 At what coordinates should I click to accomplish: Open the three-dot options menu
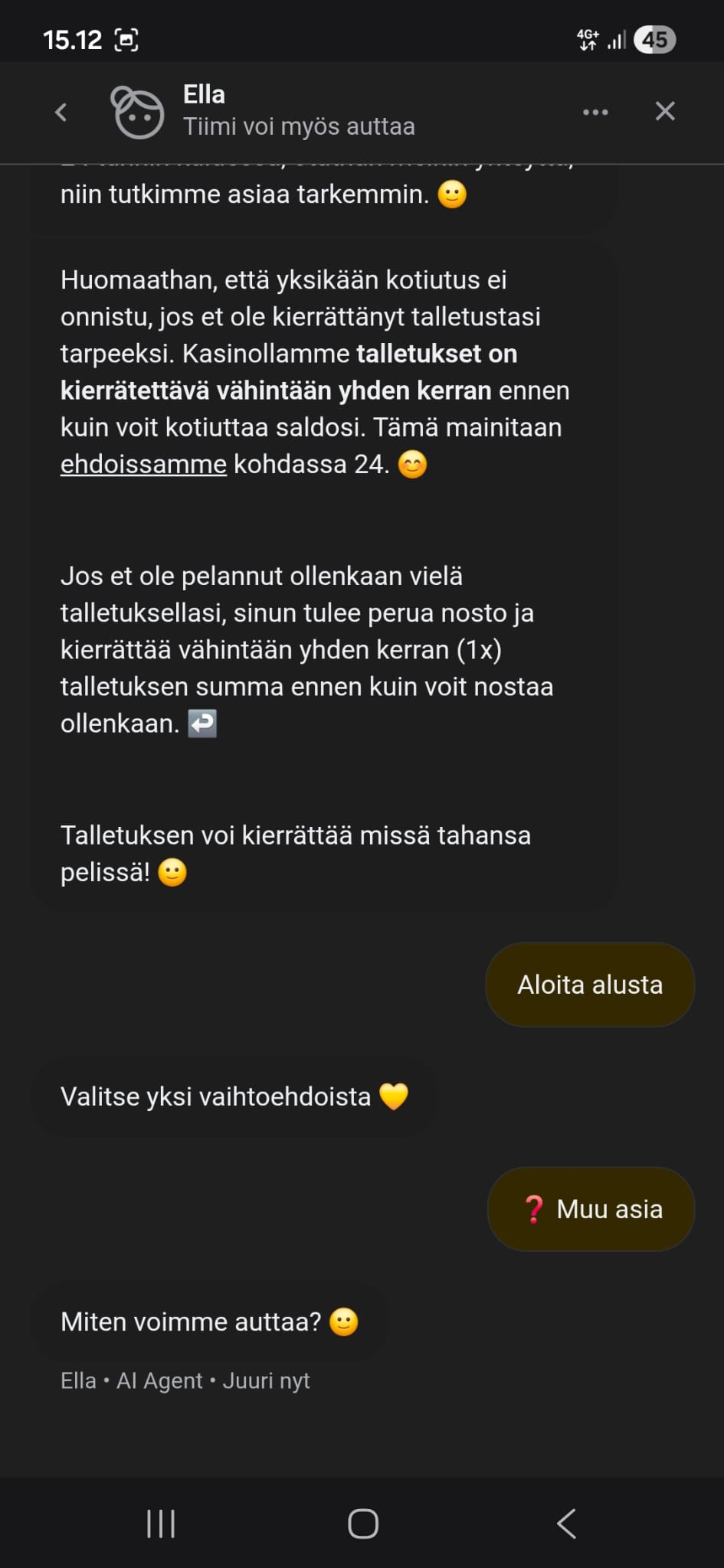[595, 112]
